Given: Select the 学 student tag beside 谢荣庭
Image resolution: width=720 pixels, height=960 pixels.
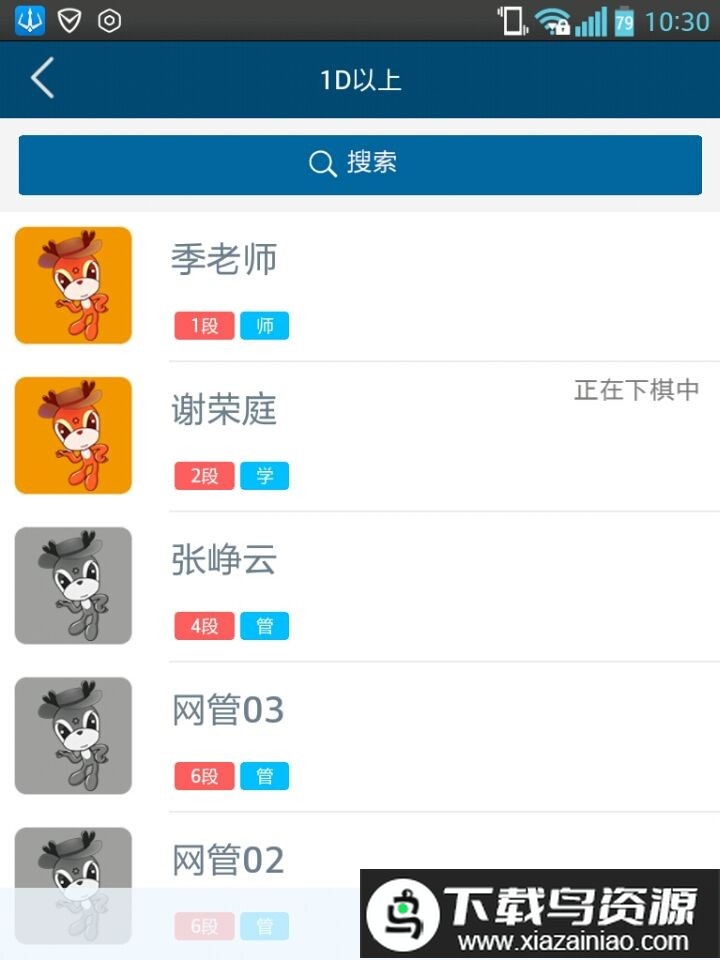Looking at the screenshot, I should click(x=266, y=475).
